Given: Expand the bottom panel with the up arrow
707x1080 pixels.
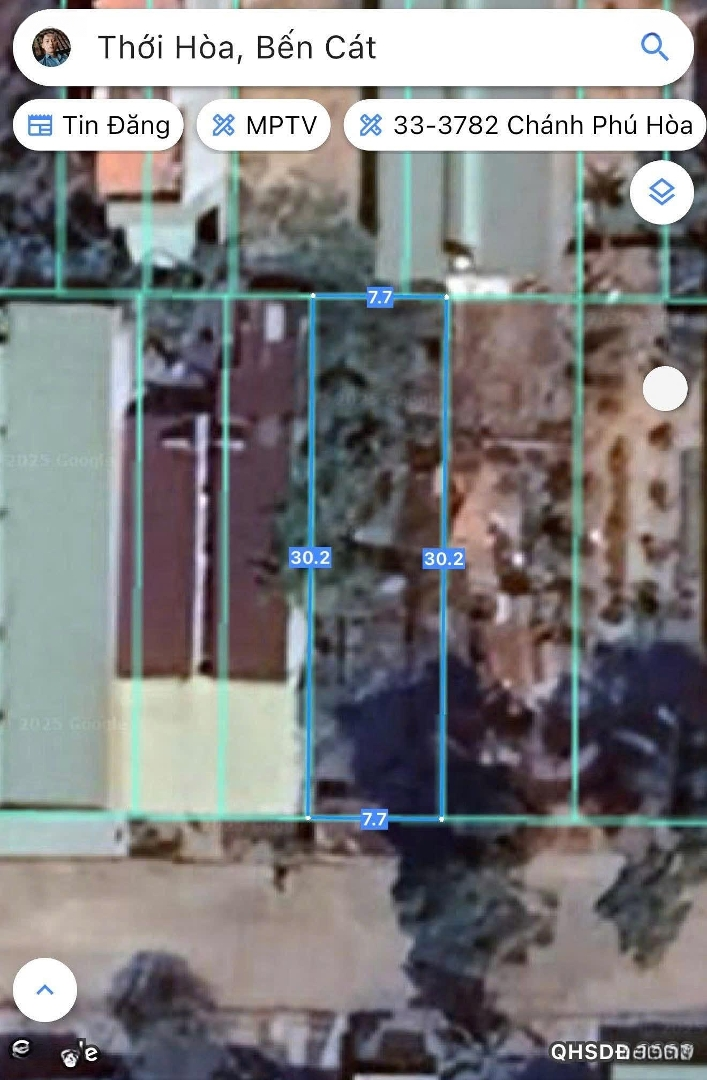Looking at the screenshot, I should pyautogui.click(x=45, y=990).
